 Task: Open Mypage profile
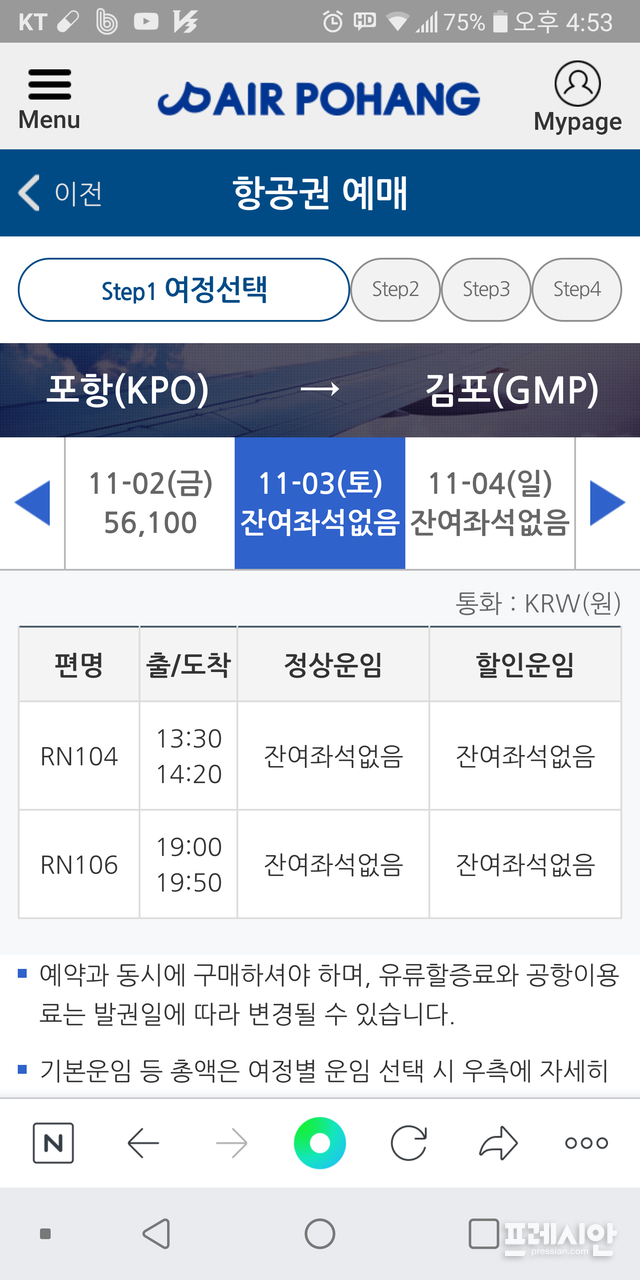(x=577, y=98)
